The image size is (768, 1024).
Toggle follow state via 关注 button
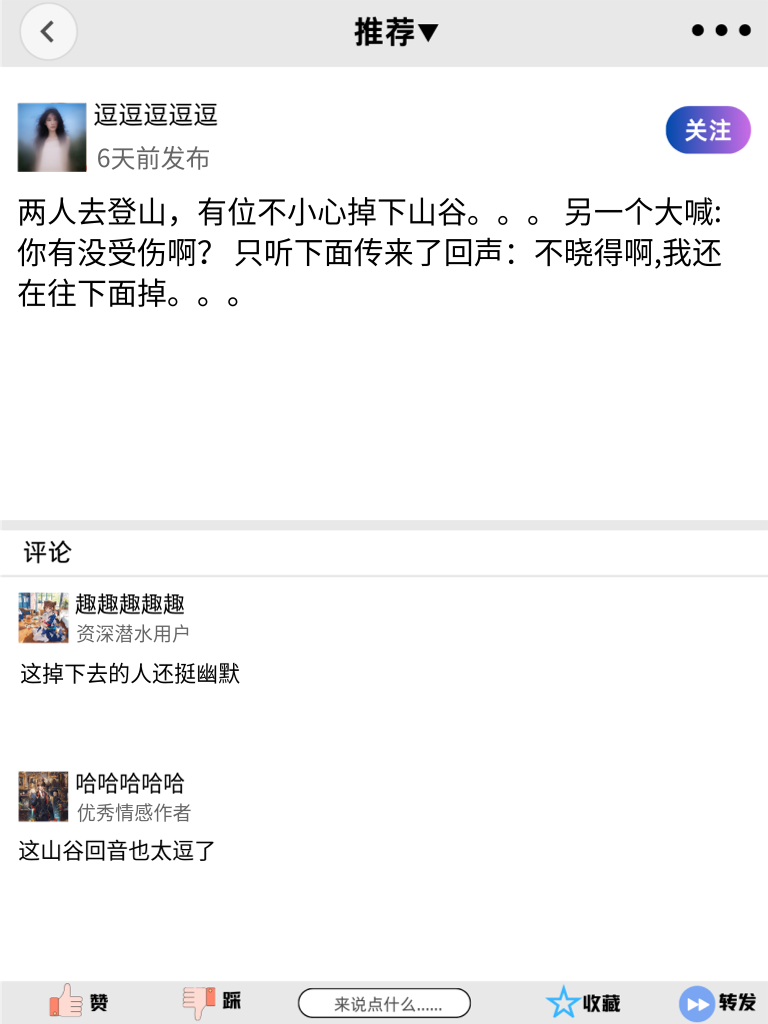(707, 130)
